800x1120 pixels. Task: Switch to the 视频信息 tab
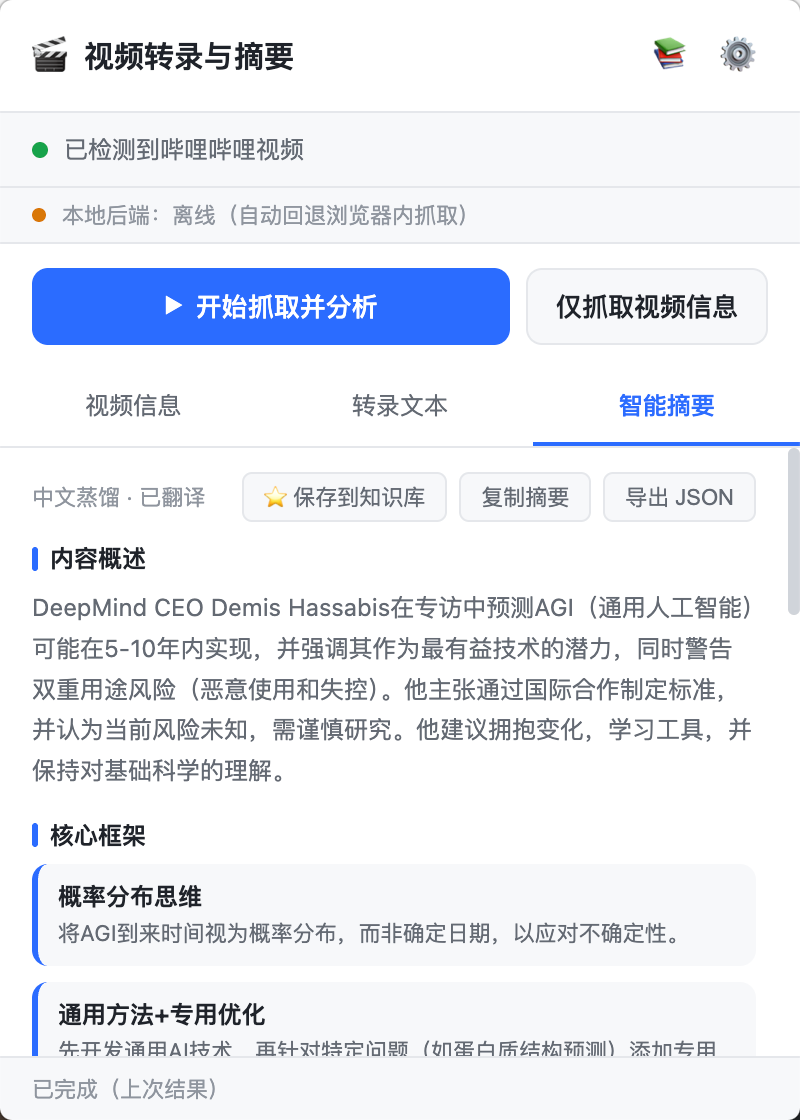click(x=133, y=406)
